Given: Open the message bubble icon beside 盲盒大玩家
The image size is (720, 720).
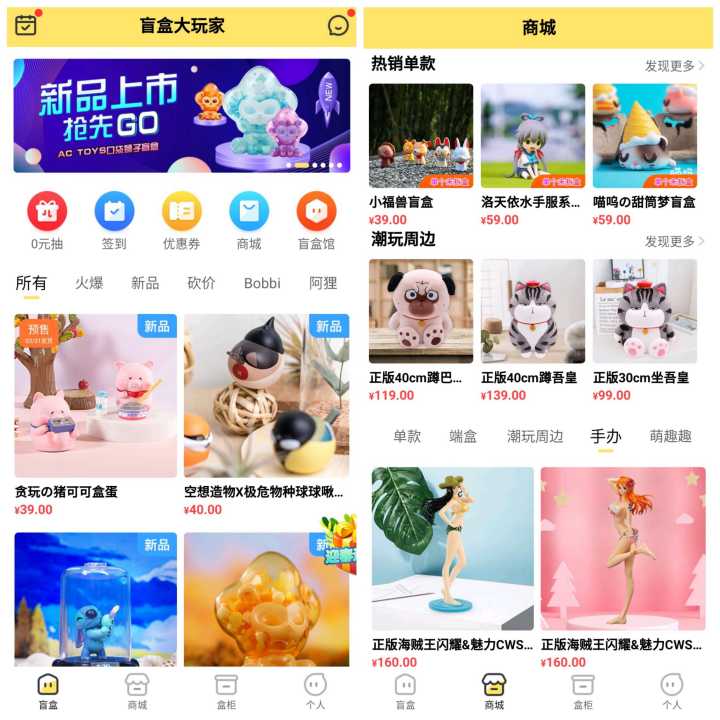Looking at the screenshot, I should (x=338, y=26).
